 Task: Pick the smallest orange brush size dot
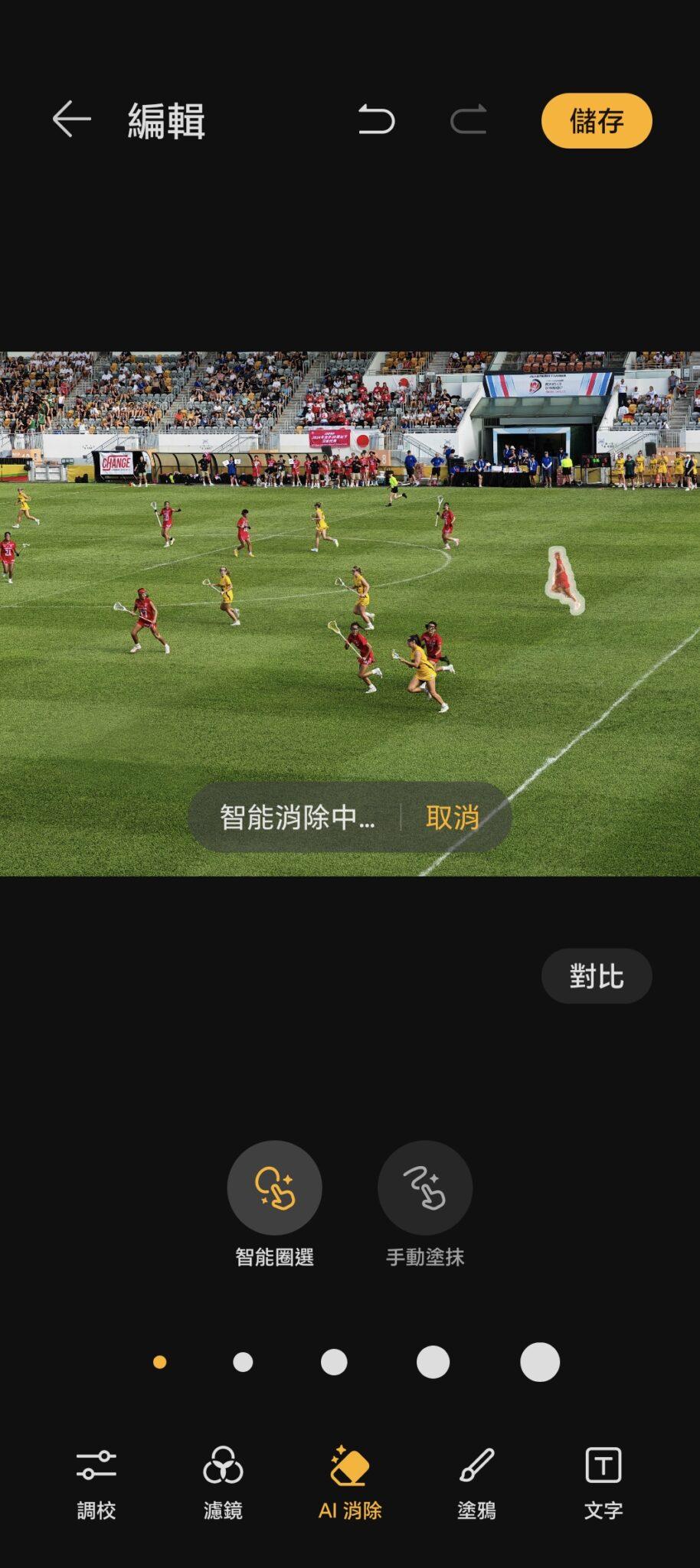159,1362
